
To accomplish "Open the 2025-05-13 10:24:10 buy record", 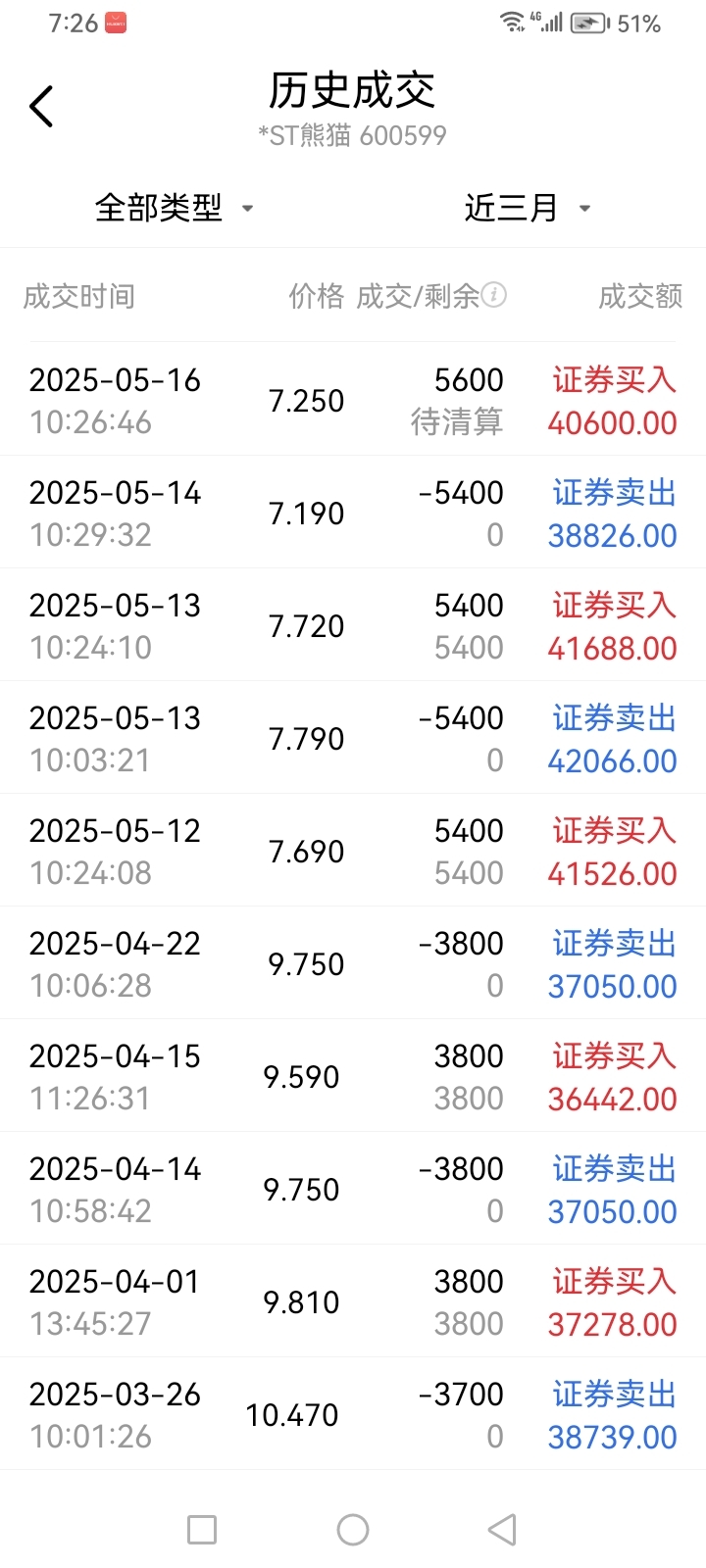I will pyautogui.click(x=353, y=625).
